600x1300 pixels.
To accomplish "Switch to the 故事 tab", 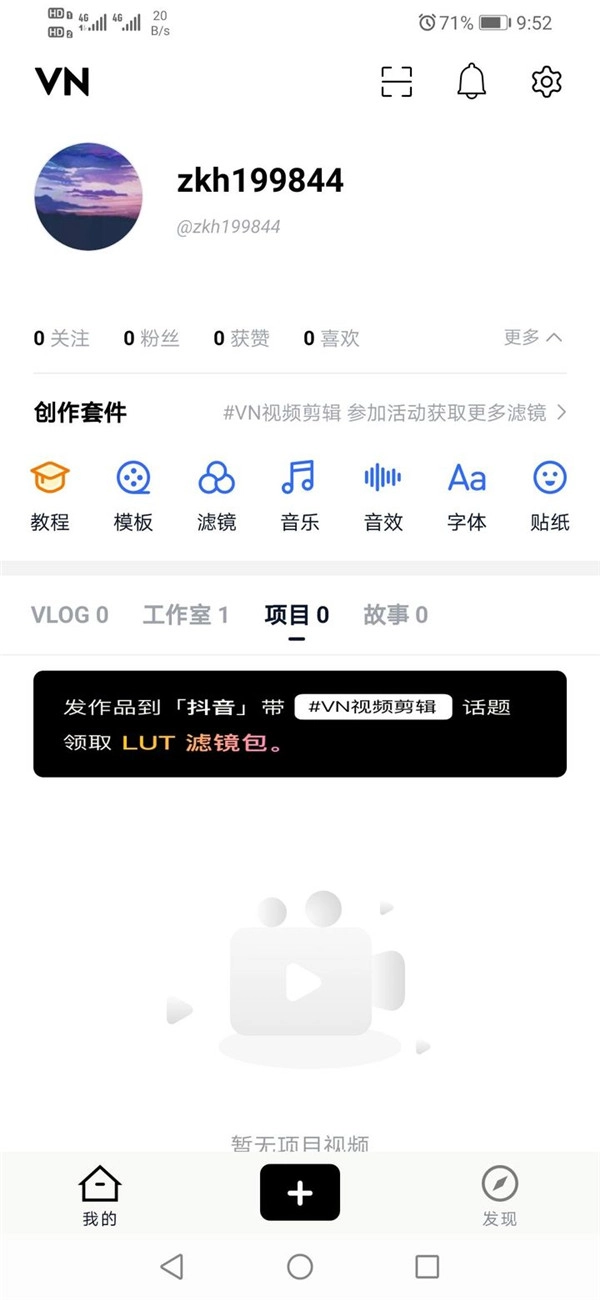I will [x=395, y=615].
